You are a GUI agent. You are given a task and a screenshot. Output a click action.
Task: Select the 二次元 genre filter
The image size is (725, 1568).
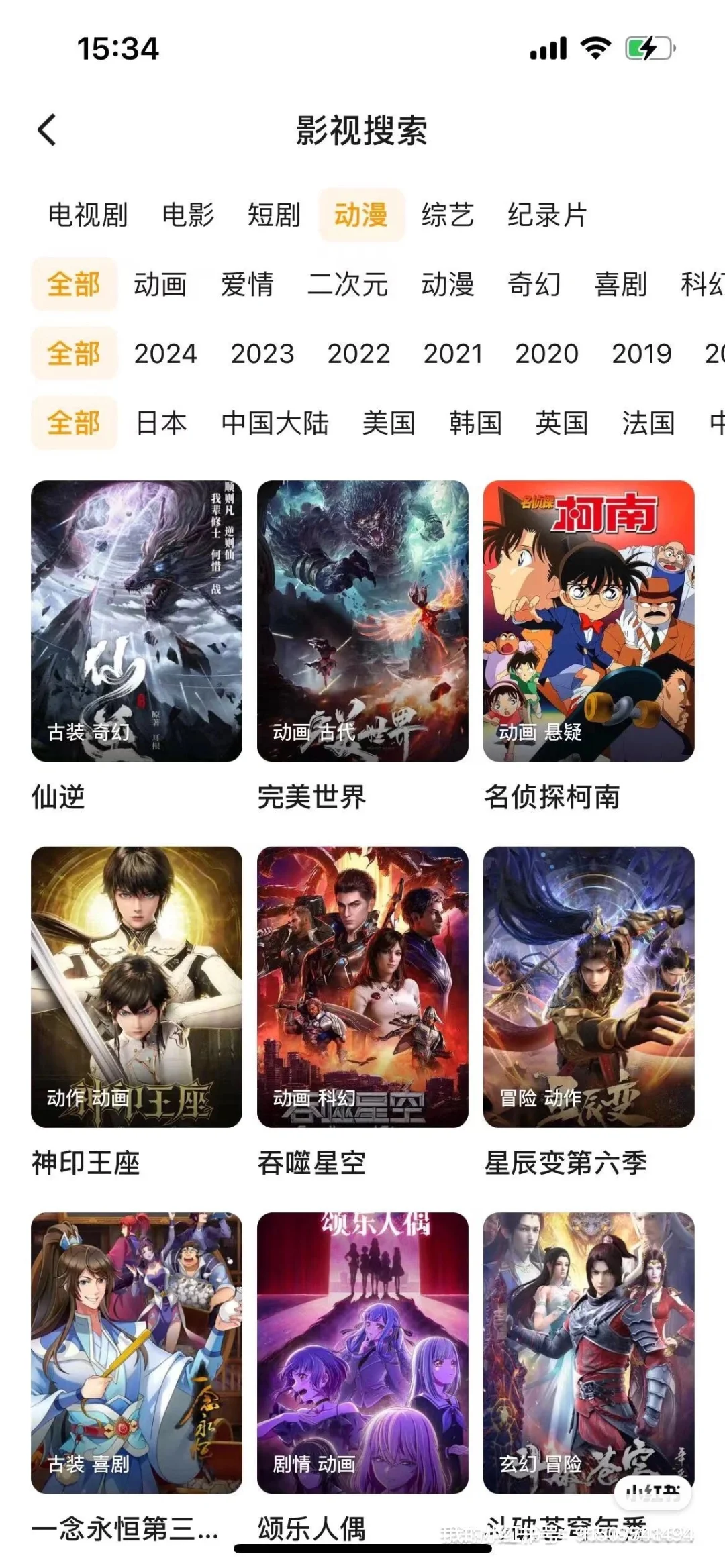point(348,284)
